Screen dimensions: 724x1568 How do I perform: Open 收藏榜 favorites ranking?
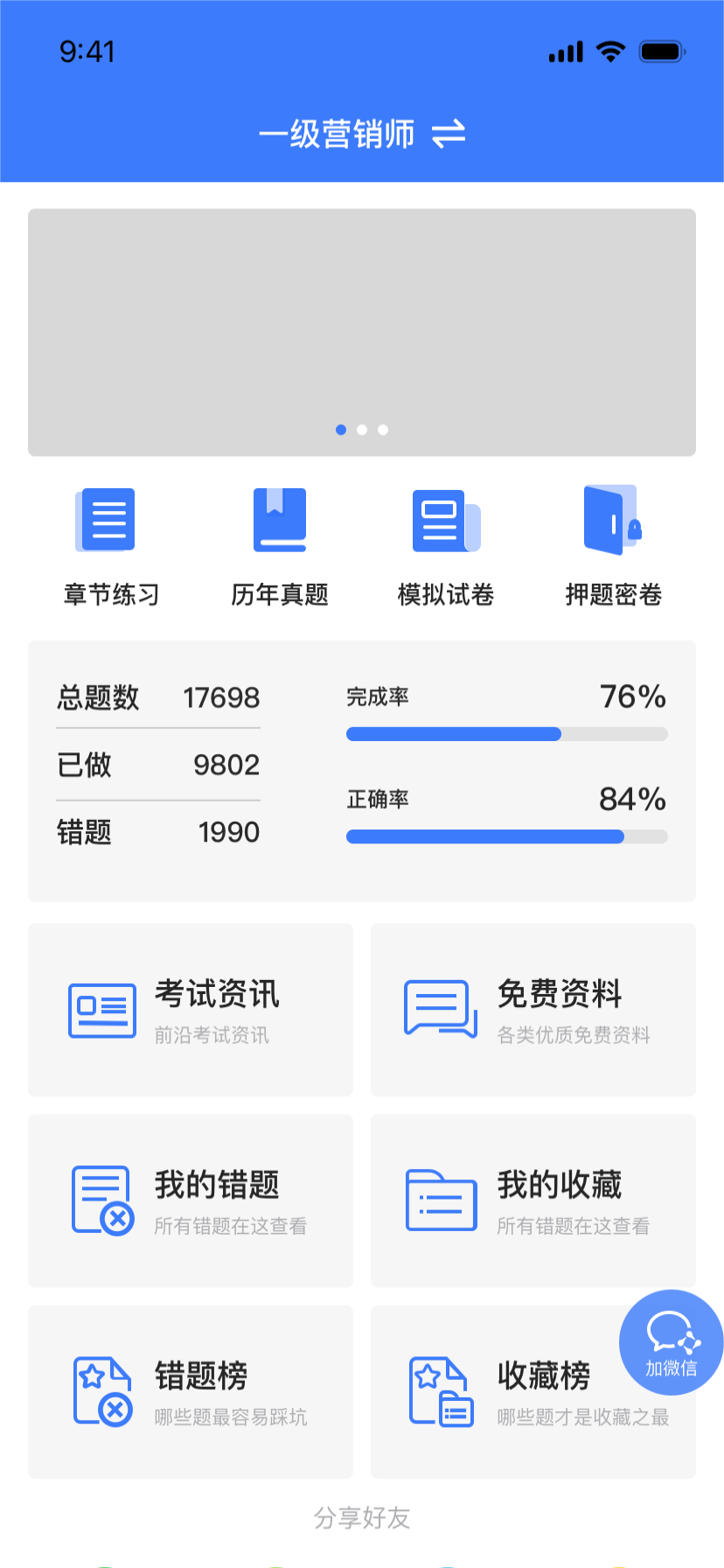coord(532,1391)
